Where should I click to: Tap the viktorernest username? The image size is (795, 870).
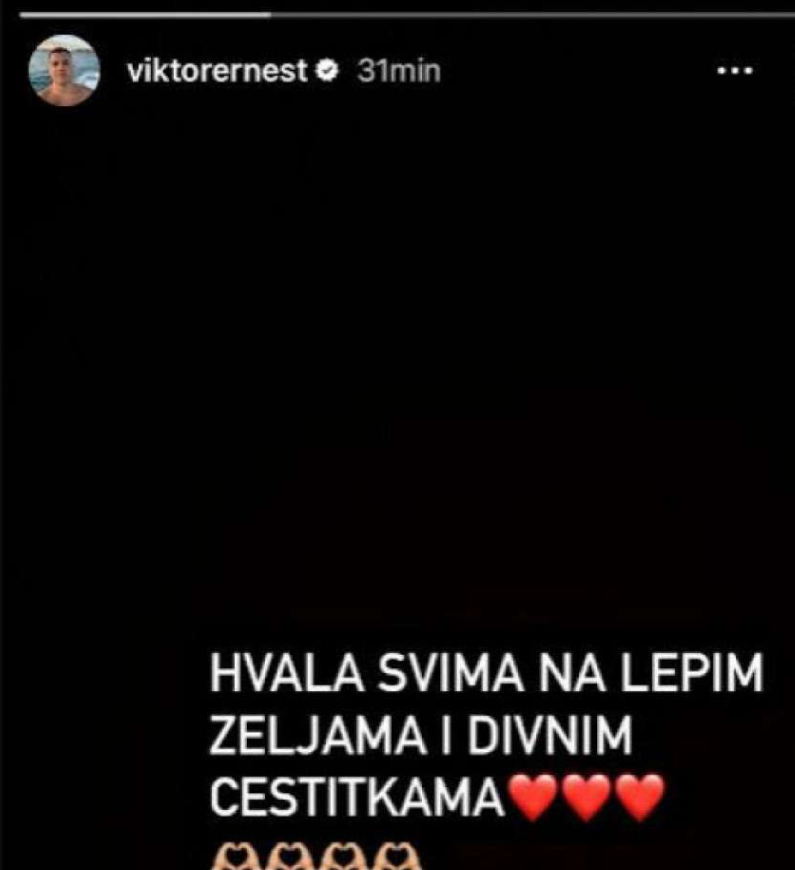tap(216, 72)
